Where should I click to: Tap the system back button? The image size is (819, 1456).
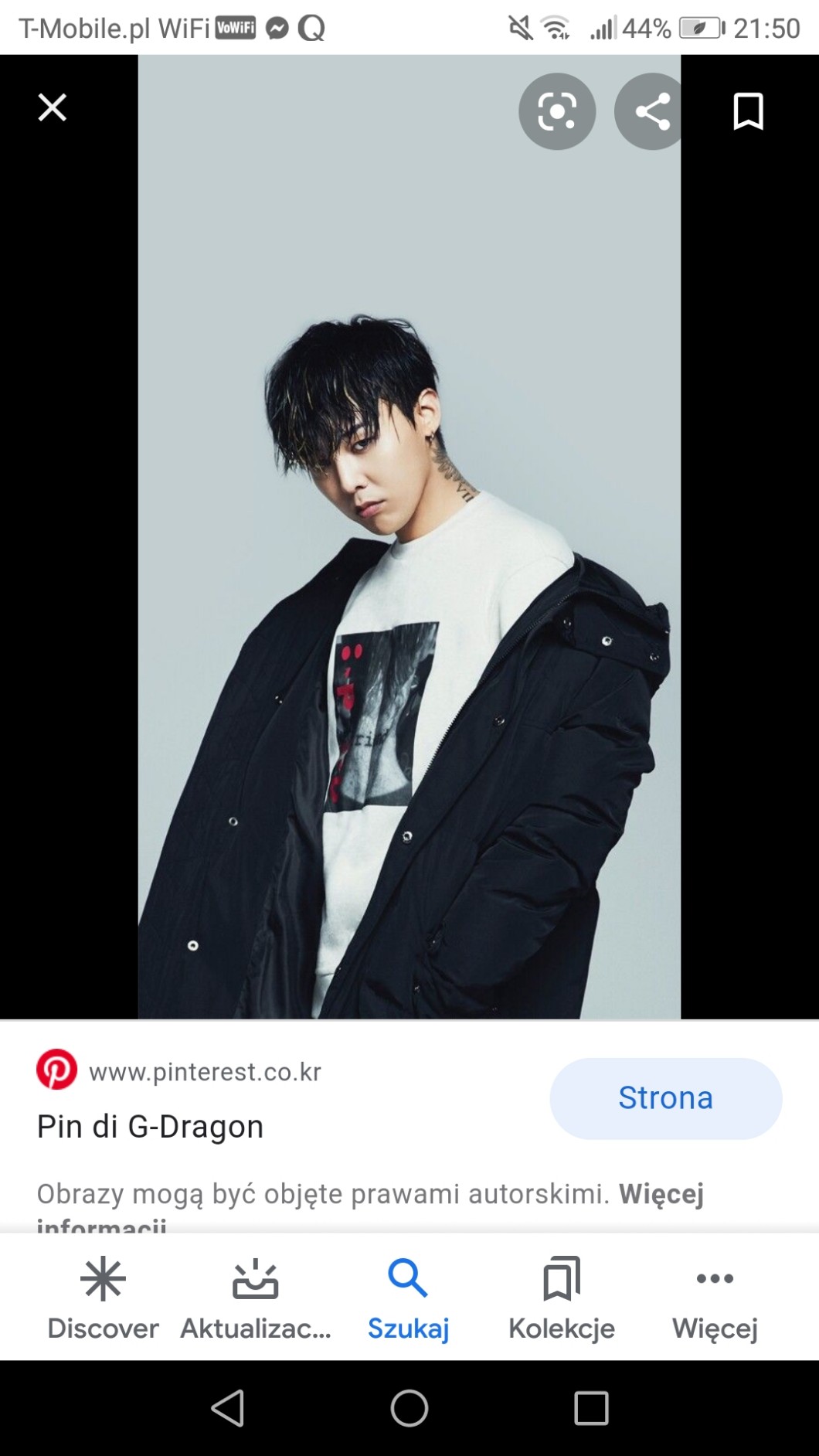pyautogui.click(x=227, y=1407)
